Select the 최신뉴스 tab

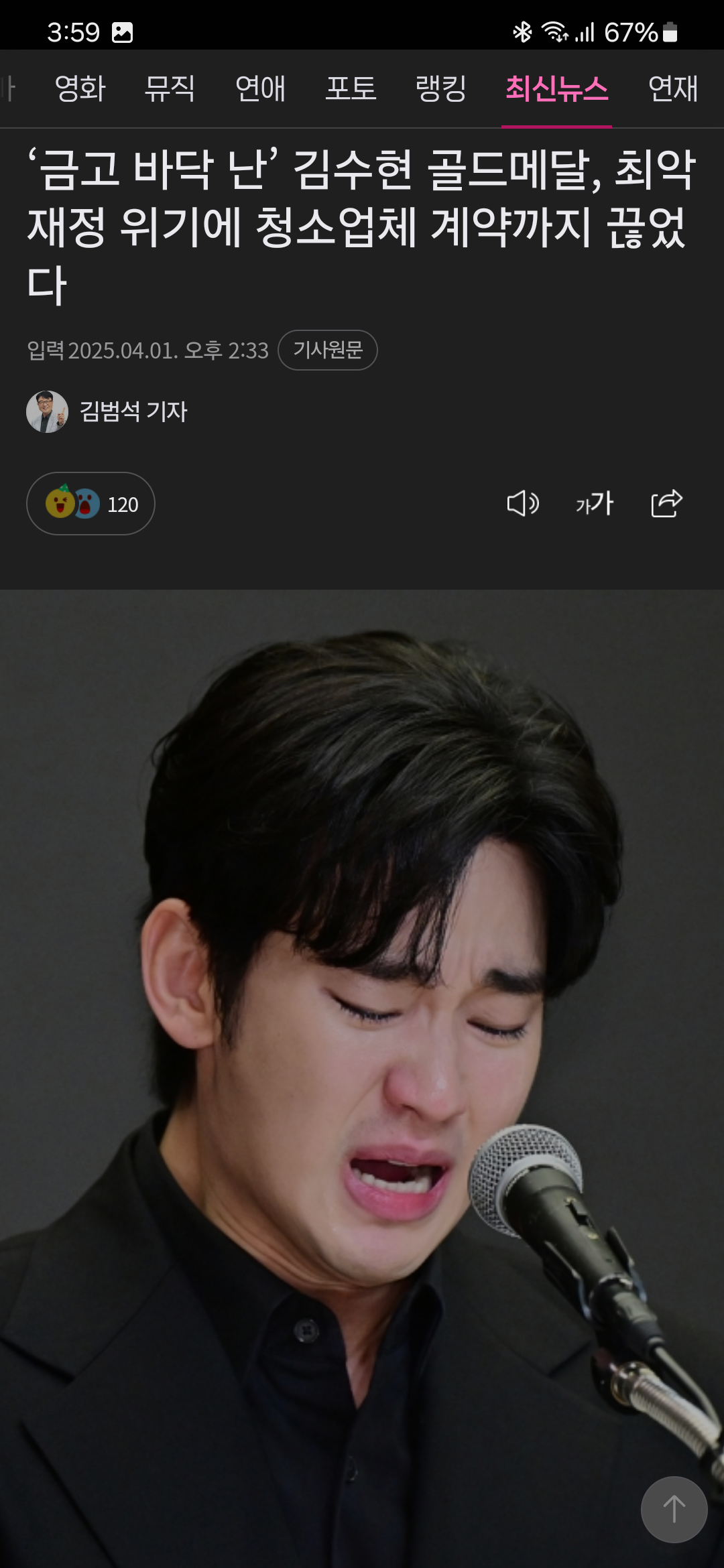[x=556, y=88]
